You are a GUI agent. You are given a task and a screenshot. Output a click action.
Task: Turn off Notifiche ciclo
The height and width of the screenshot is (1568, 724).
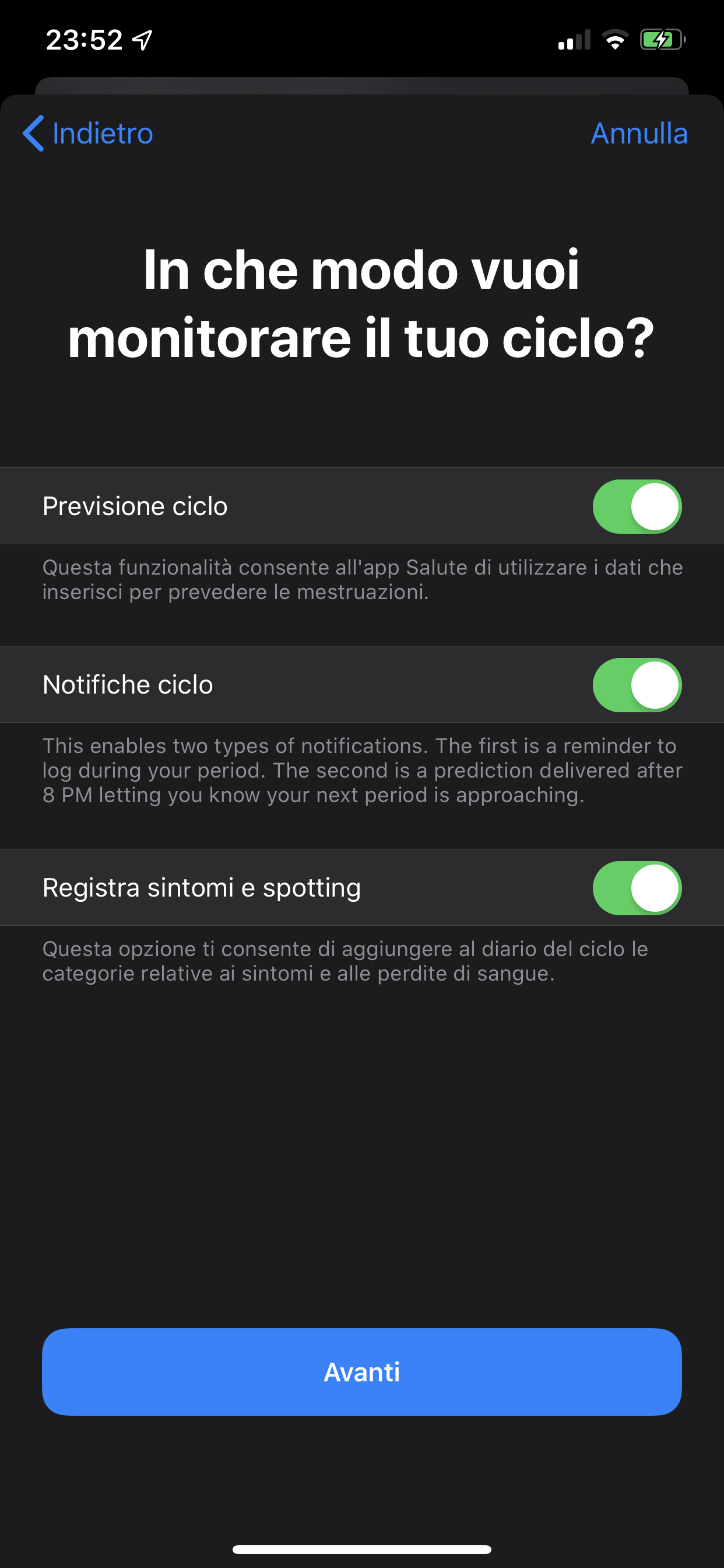pyautogui.click(x=637, y=685)
